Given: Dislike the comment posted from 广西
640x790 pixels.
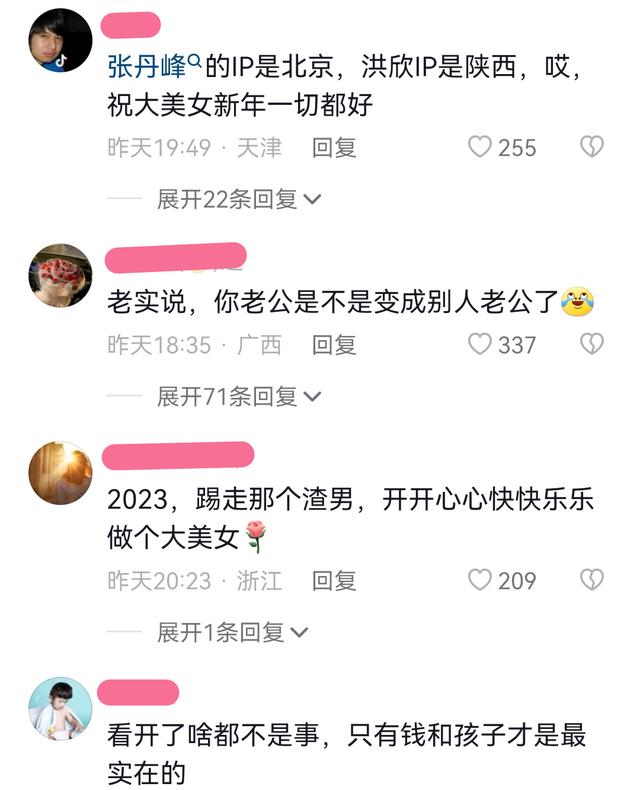Looking at the screenshot, I should point(592,345).
